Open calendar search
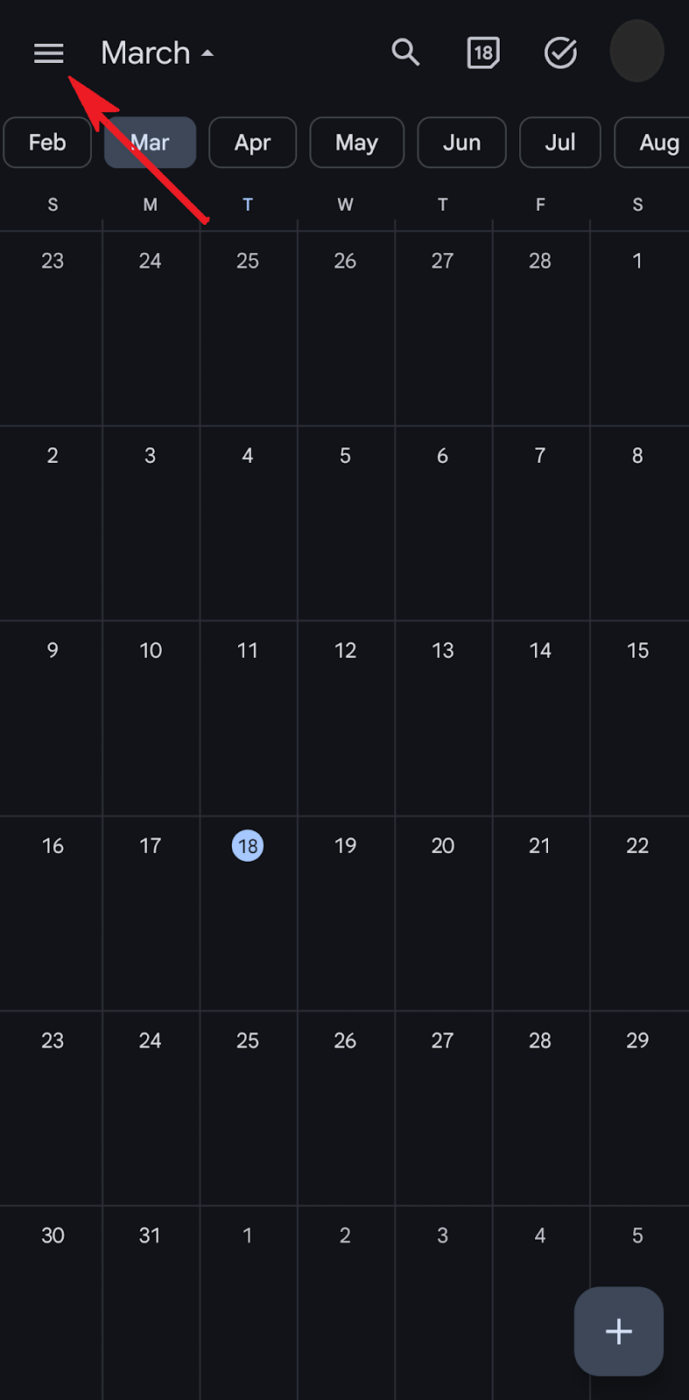The height and width of the screenshot is (1400, 689). click(x=405, y=52)
